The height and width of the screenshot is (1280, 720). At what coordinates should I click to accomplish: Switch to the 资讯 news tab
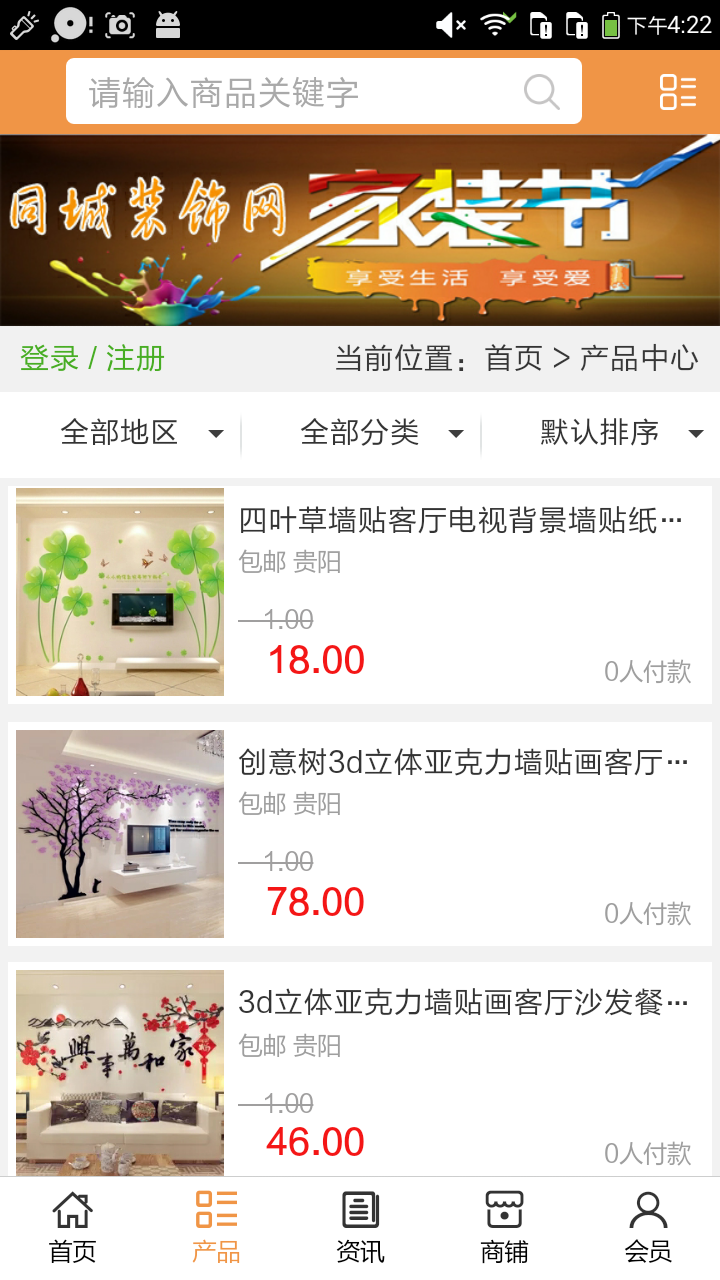click(360, 1228)
